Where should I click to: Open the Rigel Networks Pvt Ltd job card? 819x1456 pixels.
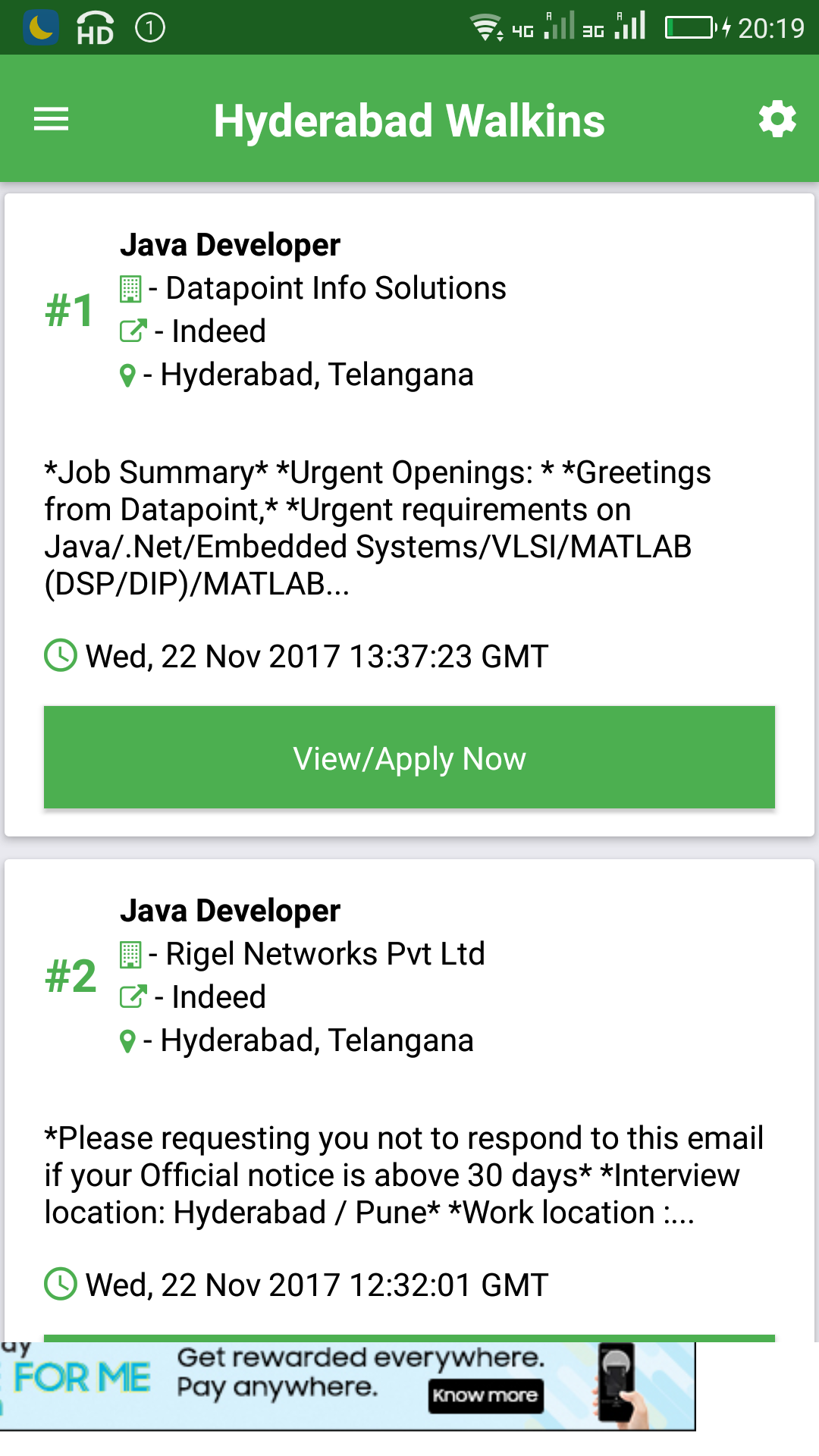409,1100
